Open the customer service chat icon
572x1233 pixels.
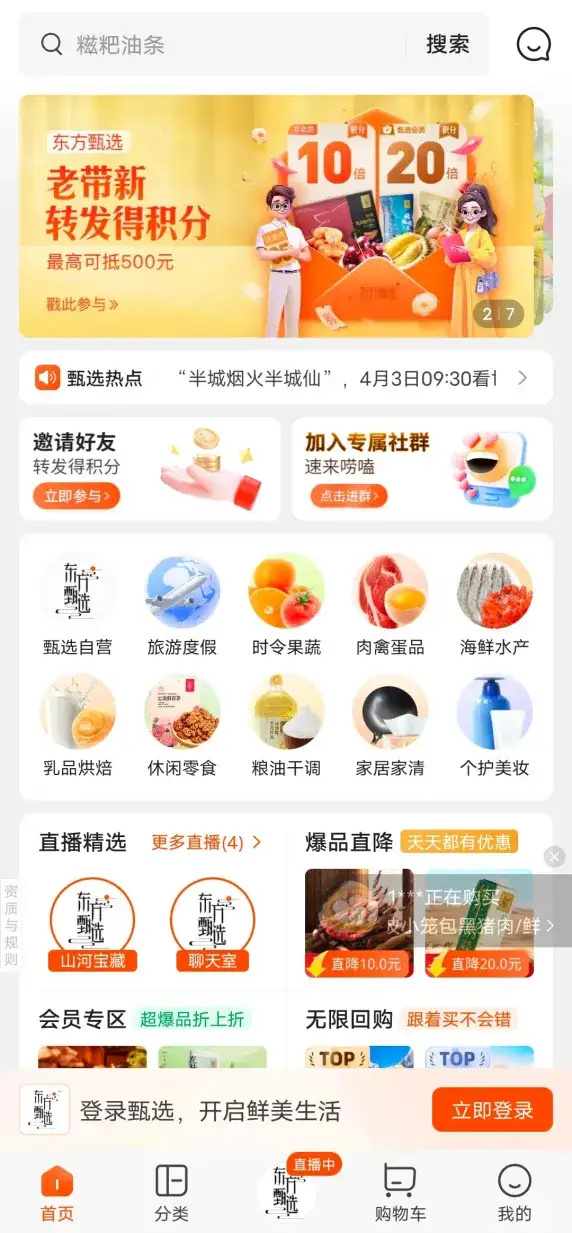[533, 44]
